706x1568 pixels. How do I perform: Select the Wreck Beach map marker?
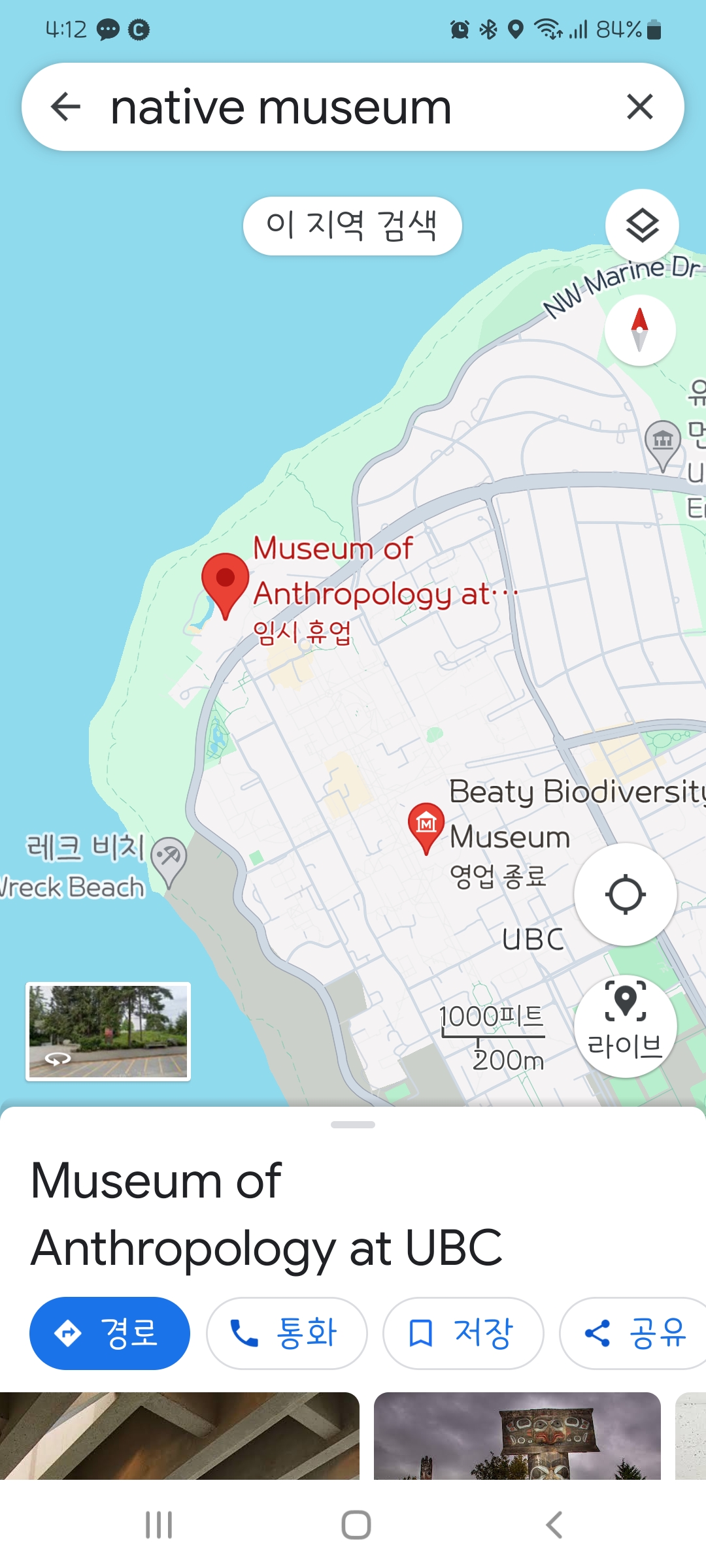point(169,861)
